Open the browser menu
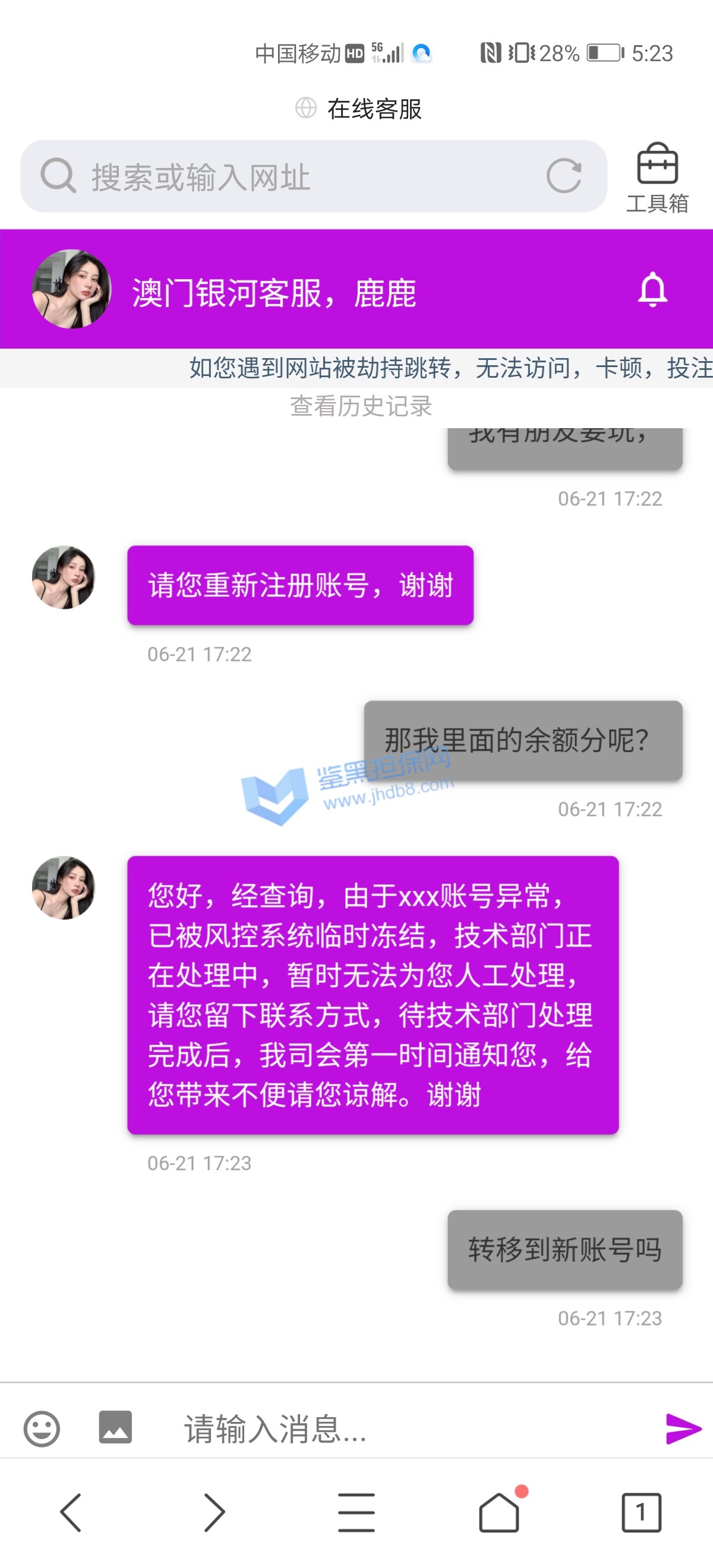 (x=356, y=1513)
